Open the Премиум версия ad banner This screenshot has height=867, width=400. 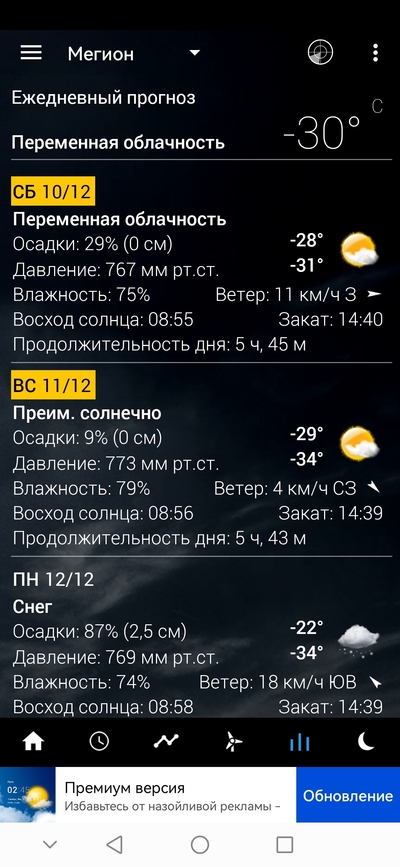pyautogui.click(x=148, y=796)
